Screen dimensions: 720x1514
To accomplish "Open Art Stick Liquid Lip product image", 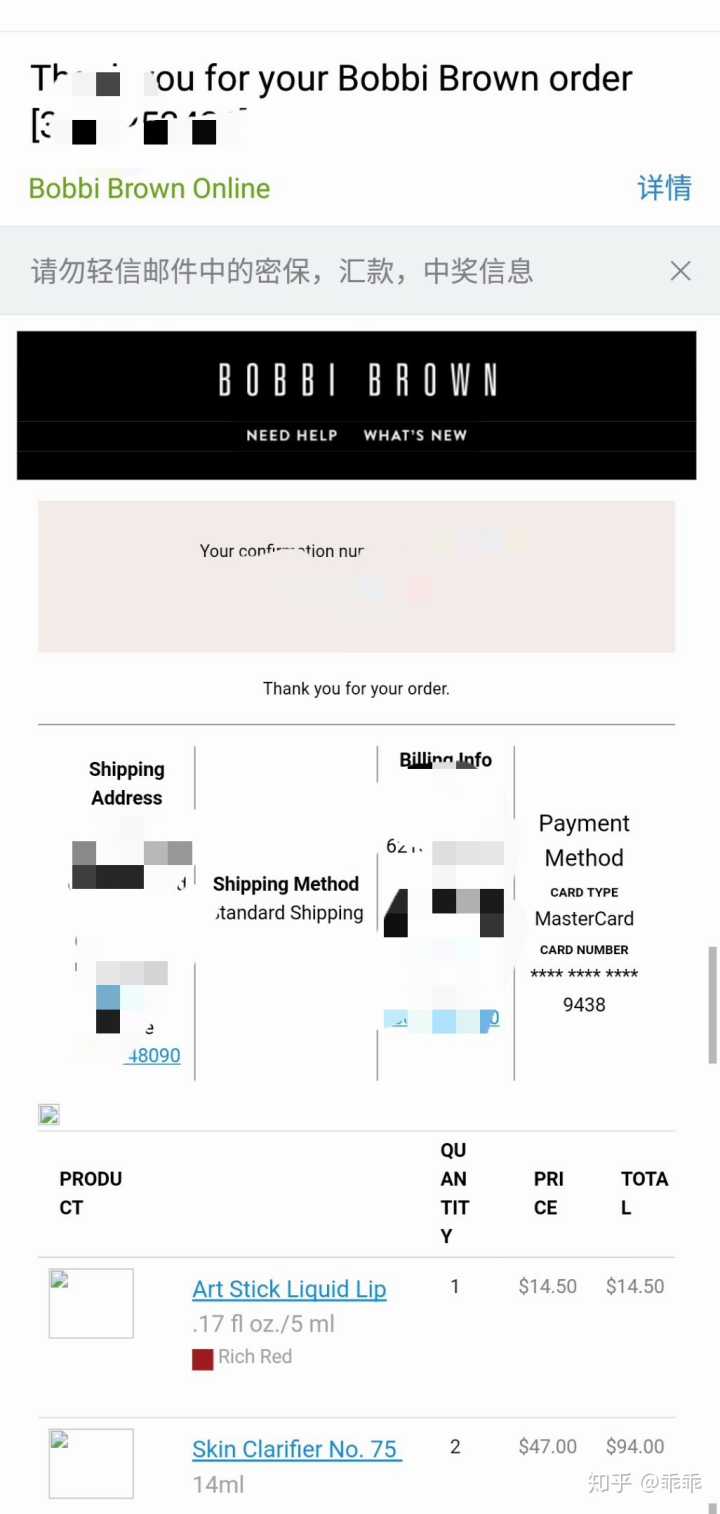I will click(x=91, y=1303).
